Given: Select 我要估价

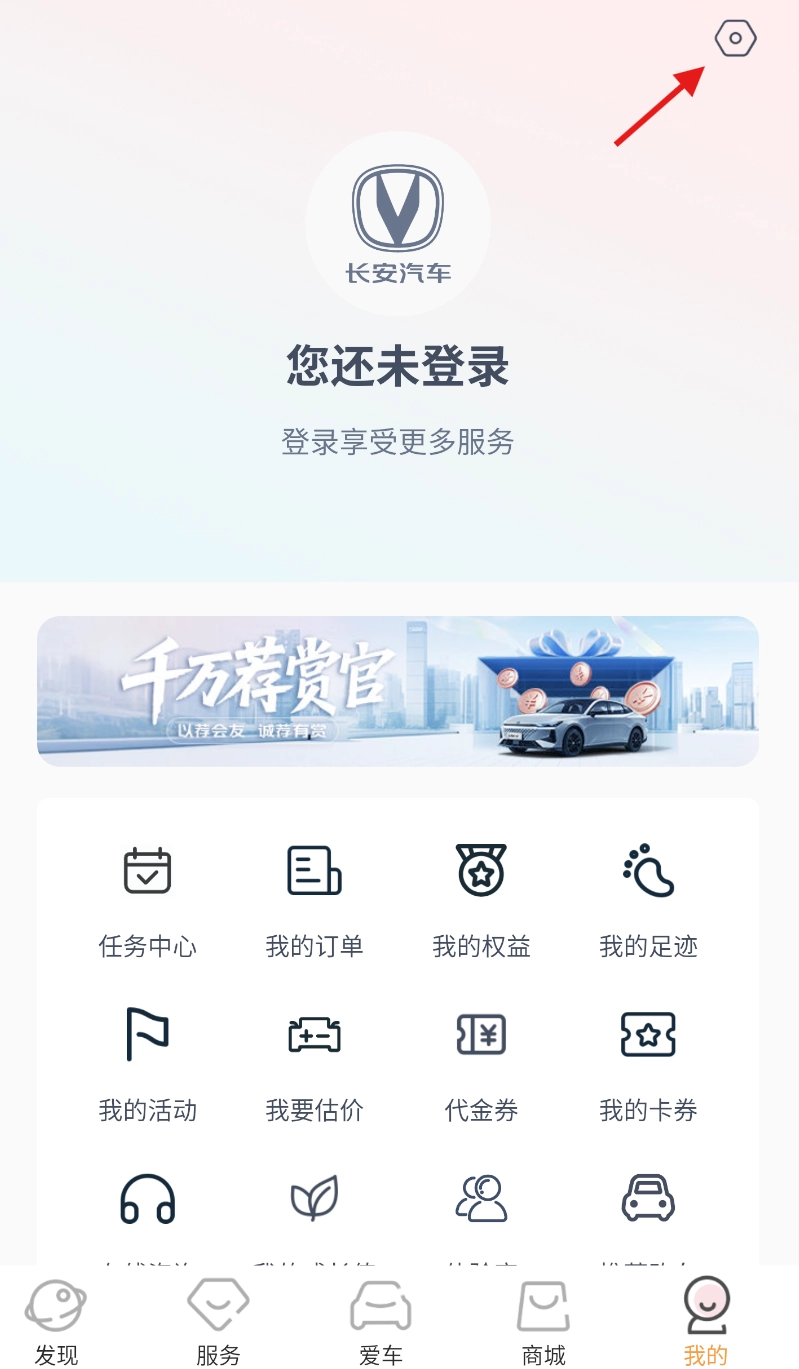Looking at the screenshot, I should tap(314, 1064).
